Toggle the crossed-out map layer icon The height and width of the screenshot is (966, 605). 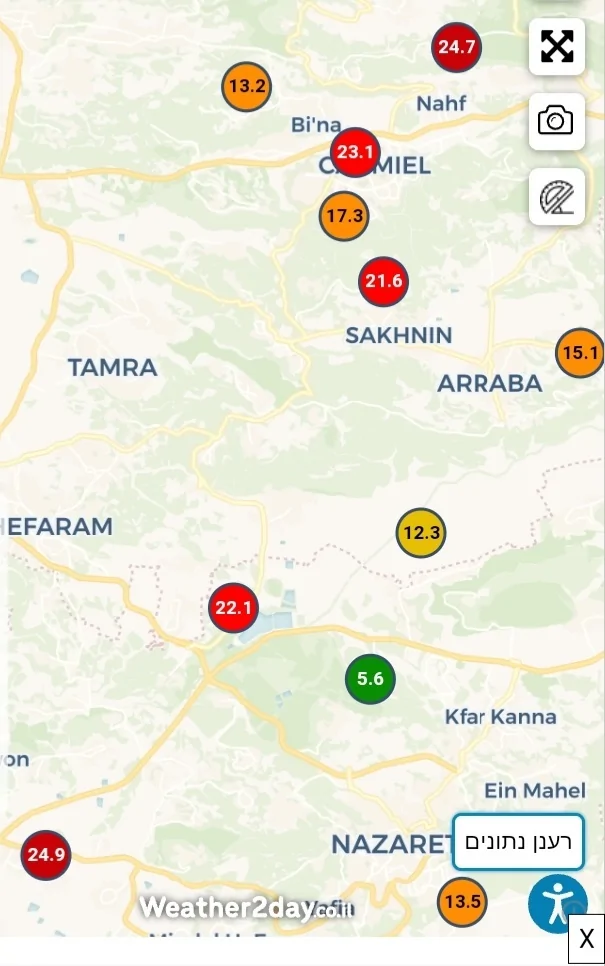[x=557, y=197]
